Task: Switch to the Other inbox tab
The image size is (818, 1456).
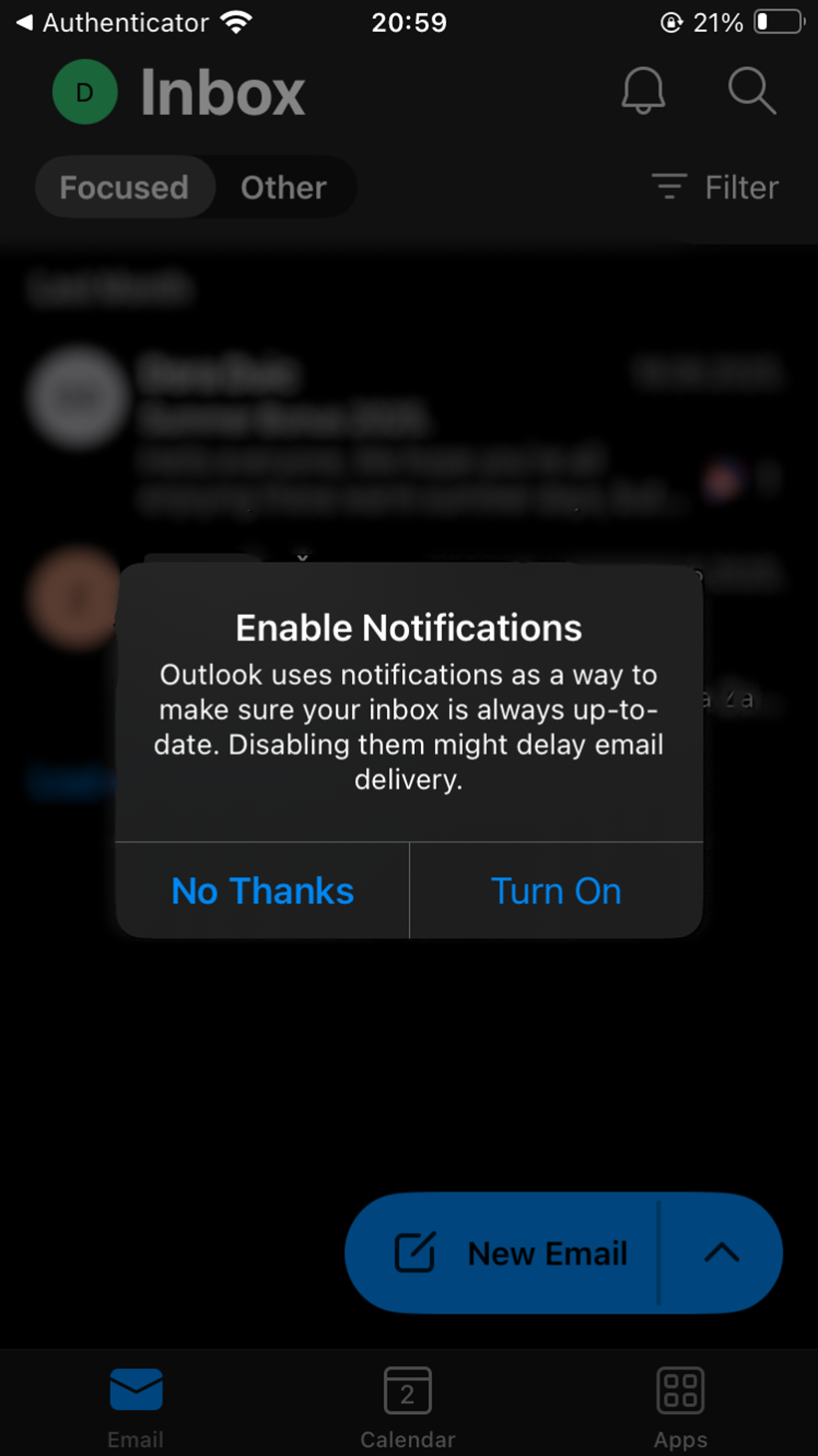Action: (283, 187)
